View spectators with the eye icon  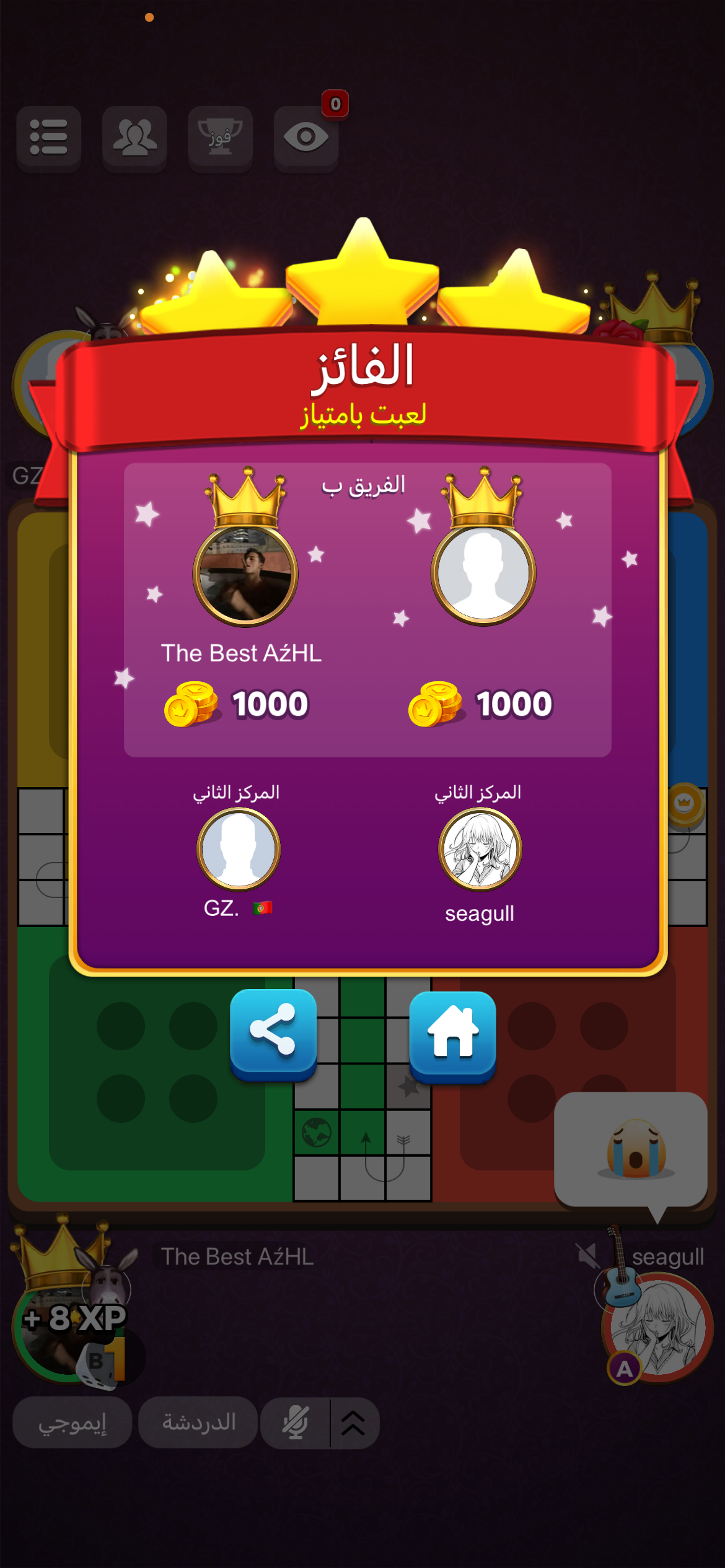[306, 137]
